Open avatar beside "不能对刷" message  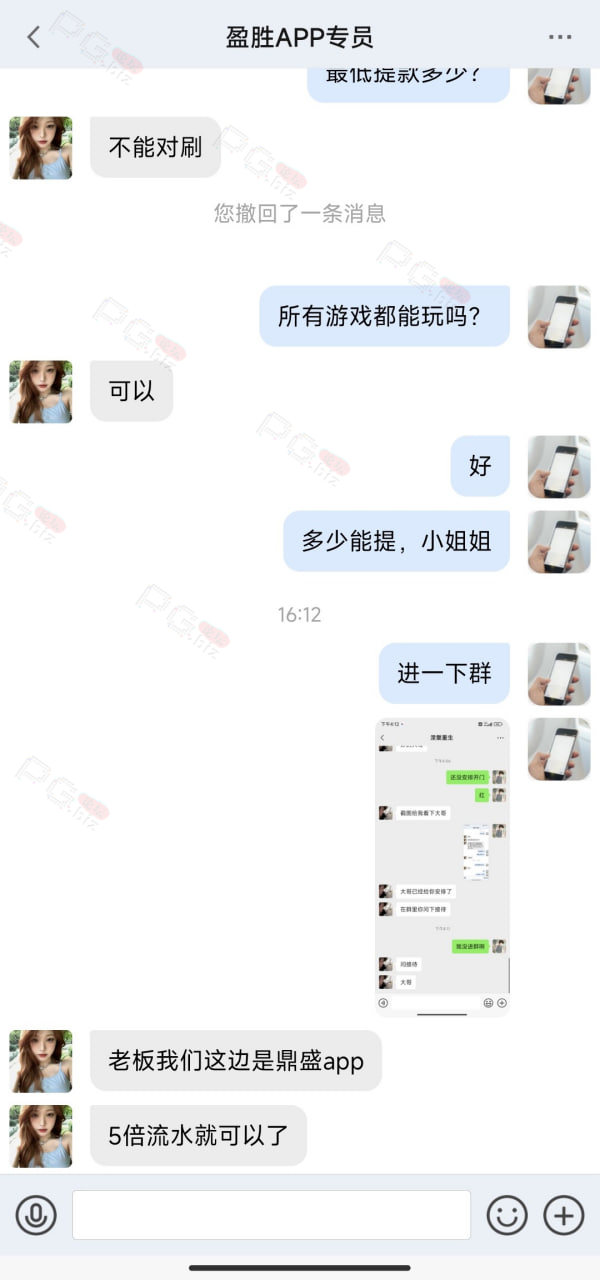(41, 148)
